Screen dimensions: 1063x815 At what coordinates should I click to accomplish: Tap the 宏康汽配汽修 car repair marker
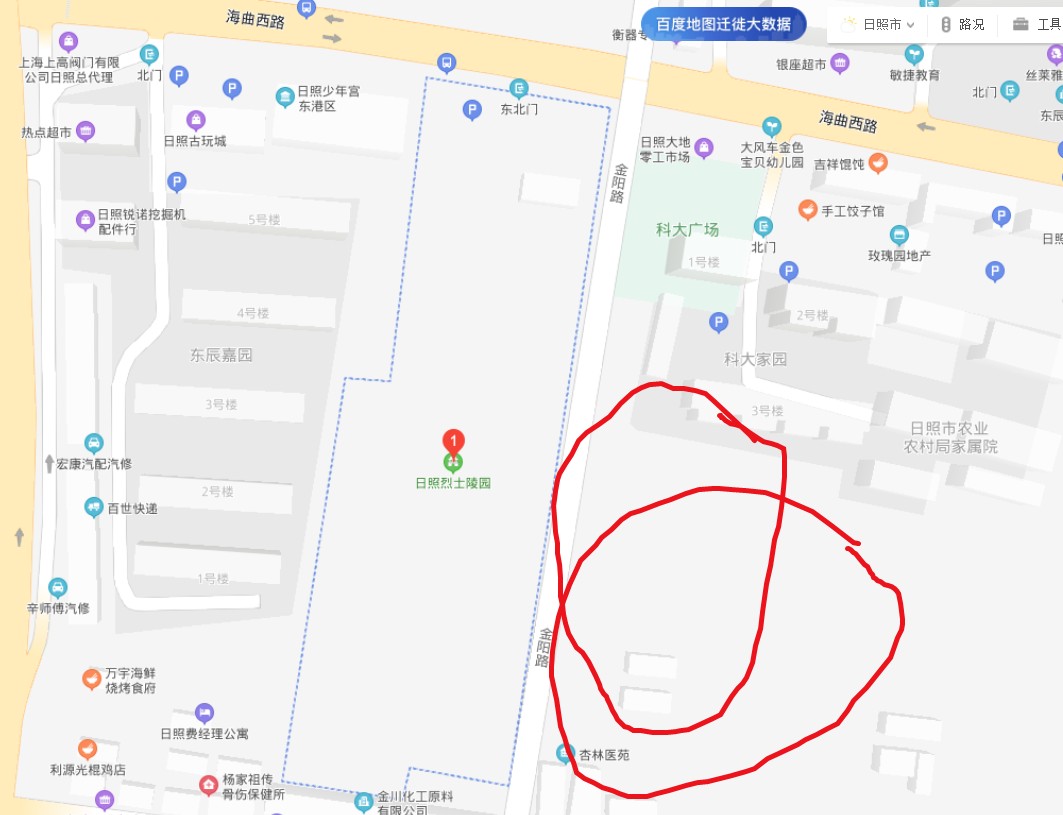click(93, 443)
